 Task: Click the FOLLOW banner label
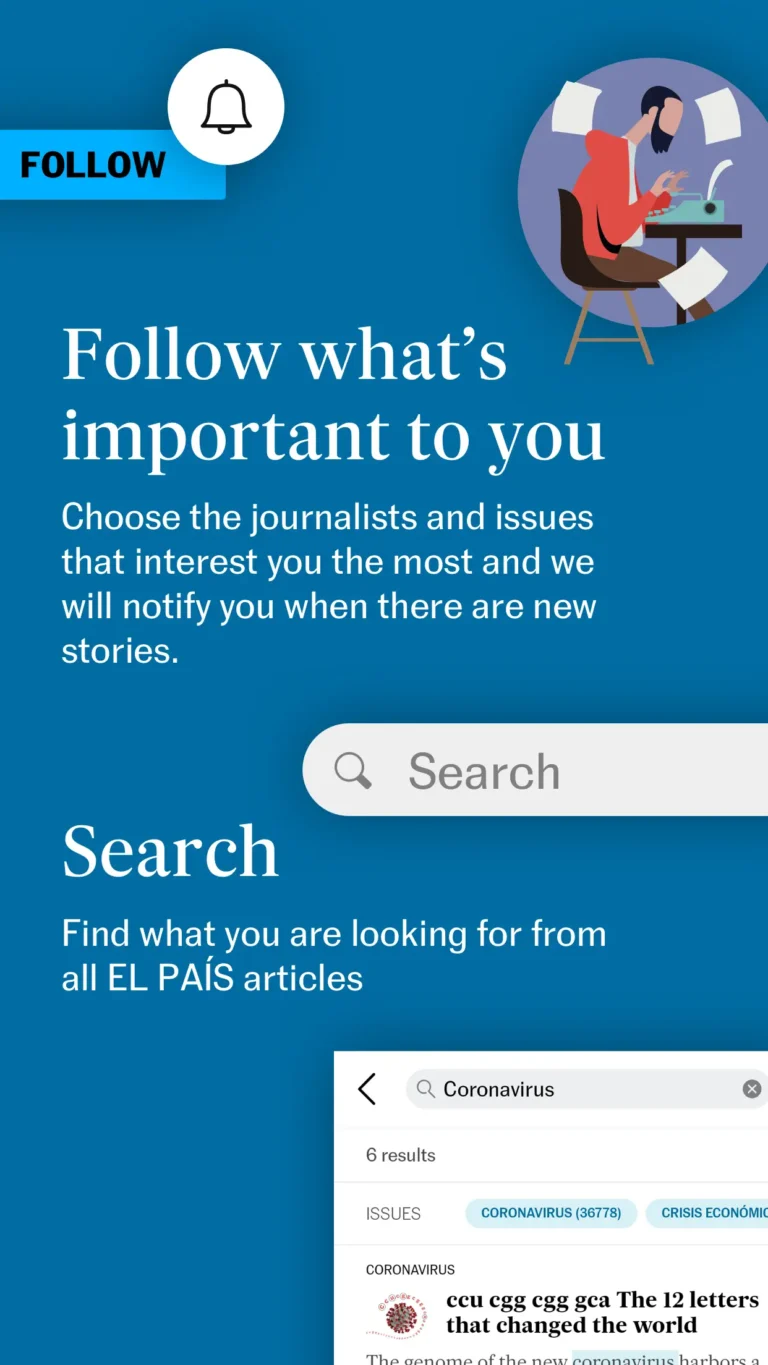(94, 164)
